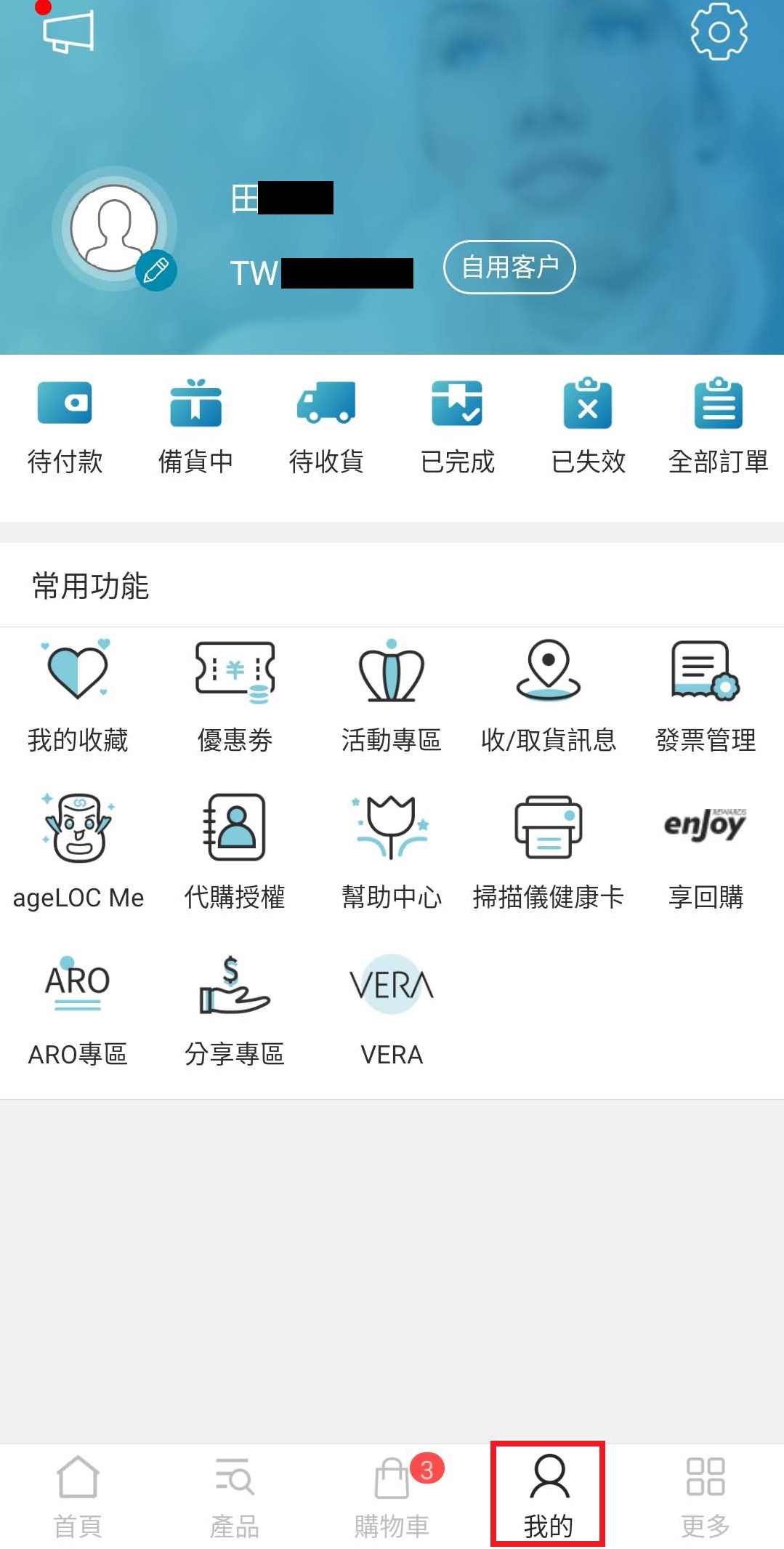Launch ageLOC Me feature
The image size is (784, 1549).
point(78,852)
